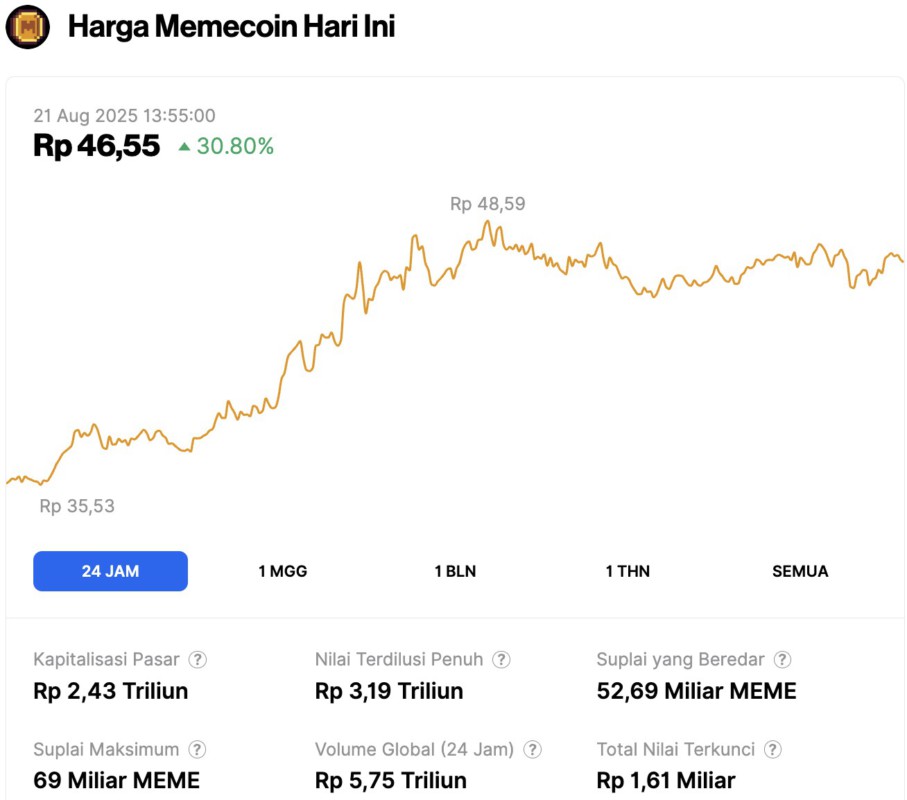This screenshot has width=907, height=800.
Task: Show info about Suplai yang Beredar
Action: click(x=783, y=660)
